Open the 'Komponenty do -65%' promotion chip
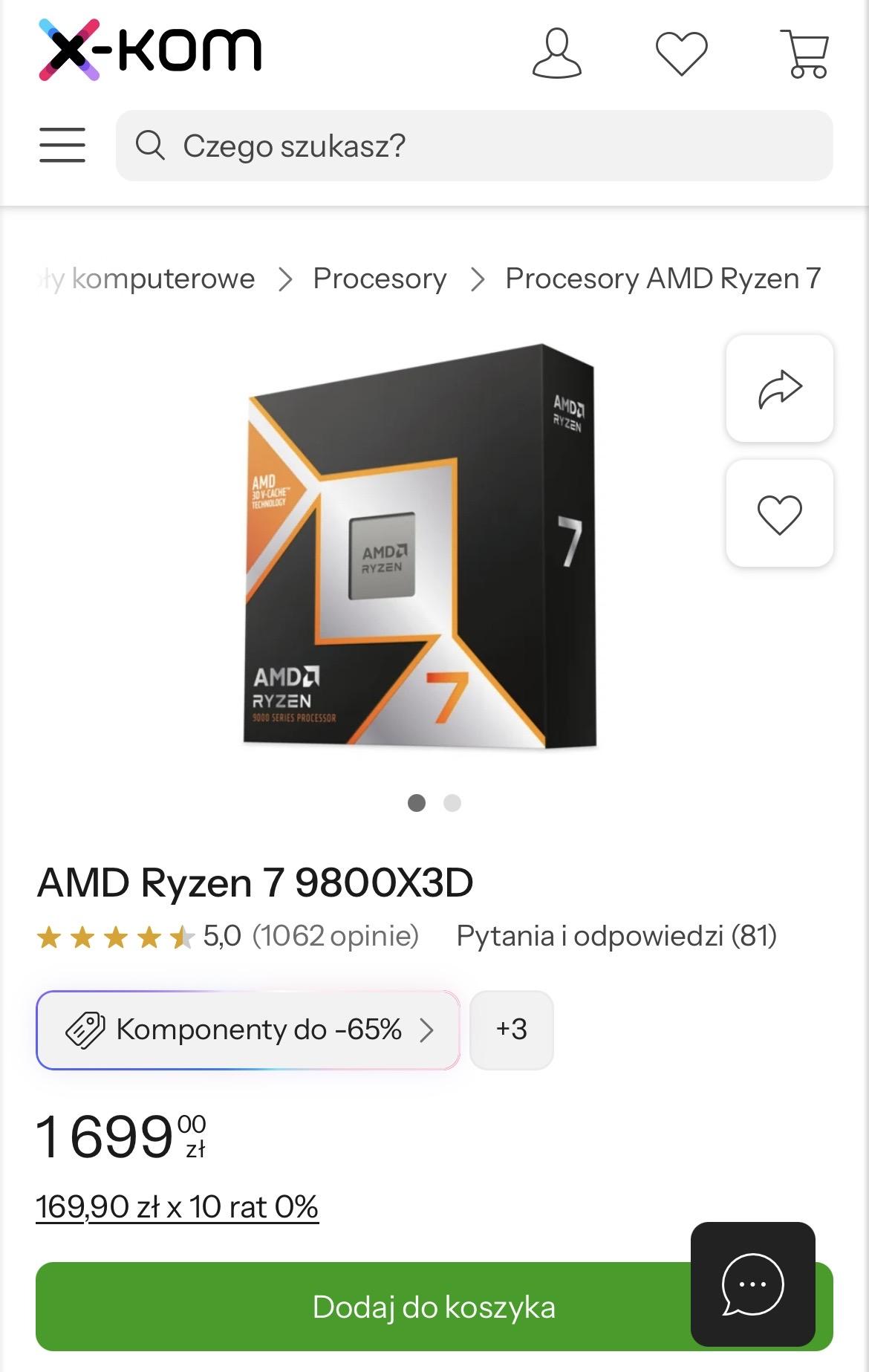The width and height of the screenshot is (869, 1372). click(248, 1030)
